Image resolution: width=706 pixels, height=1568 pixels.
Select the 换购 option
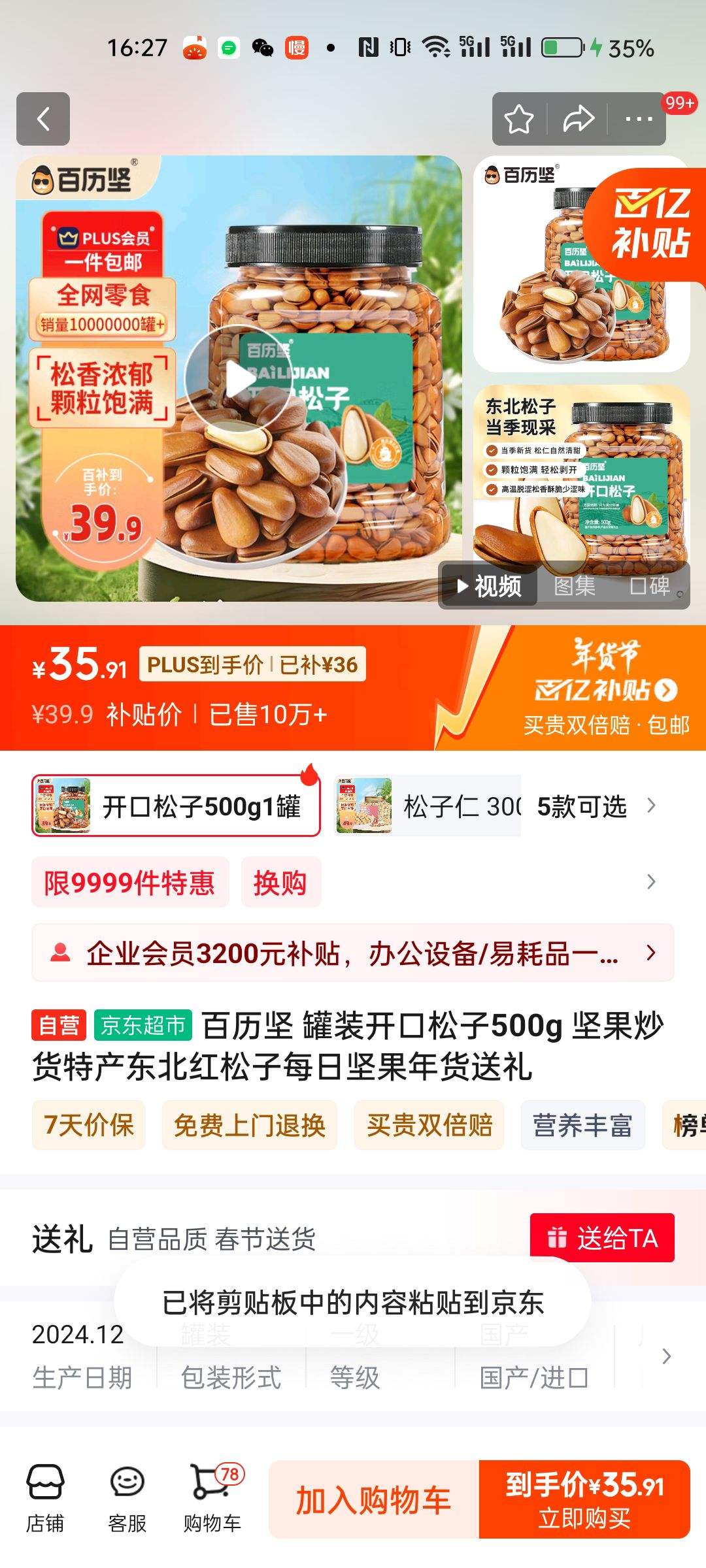(x=281, y=882)
